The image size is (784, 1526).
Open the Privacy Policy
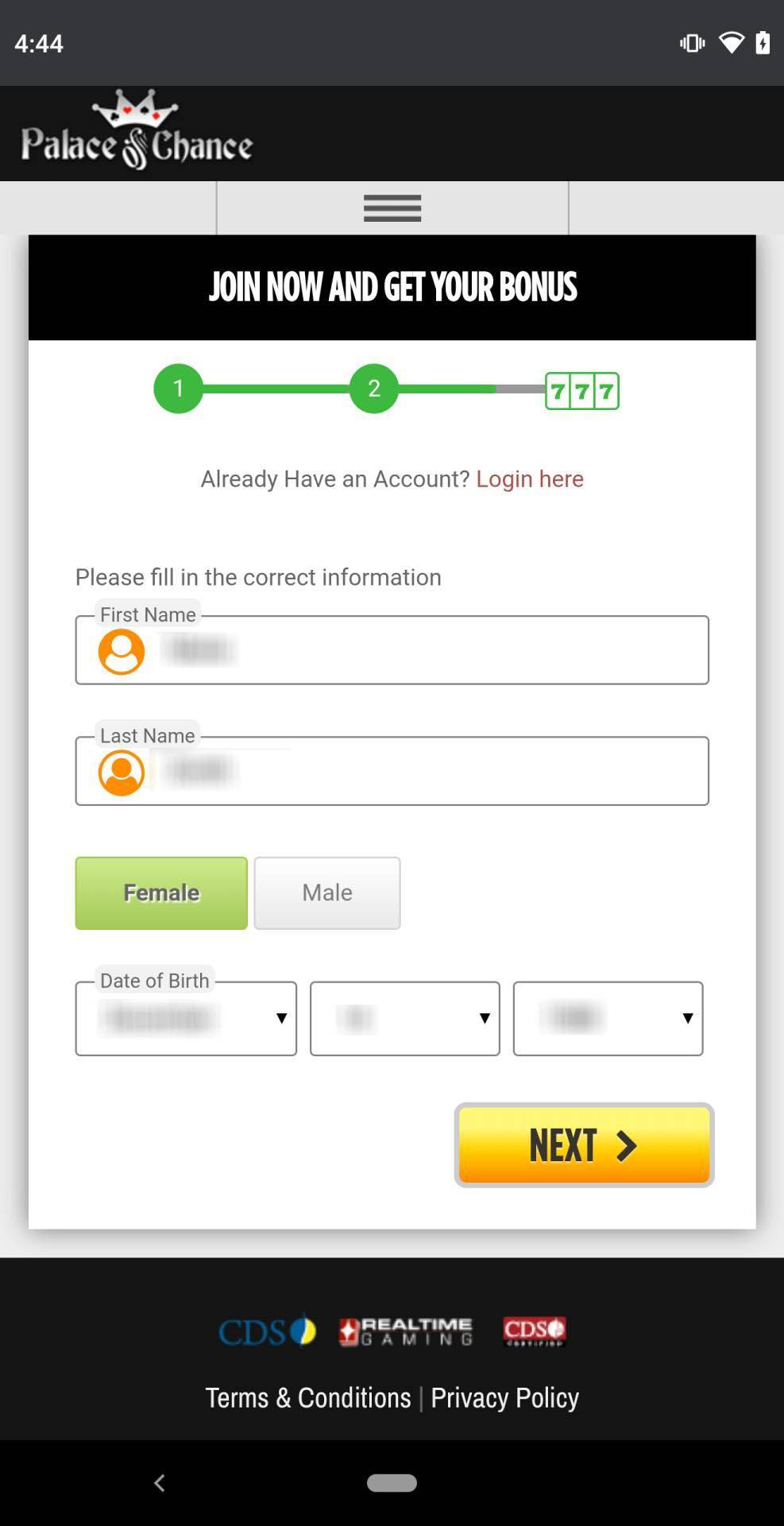505,1397
